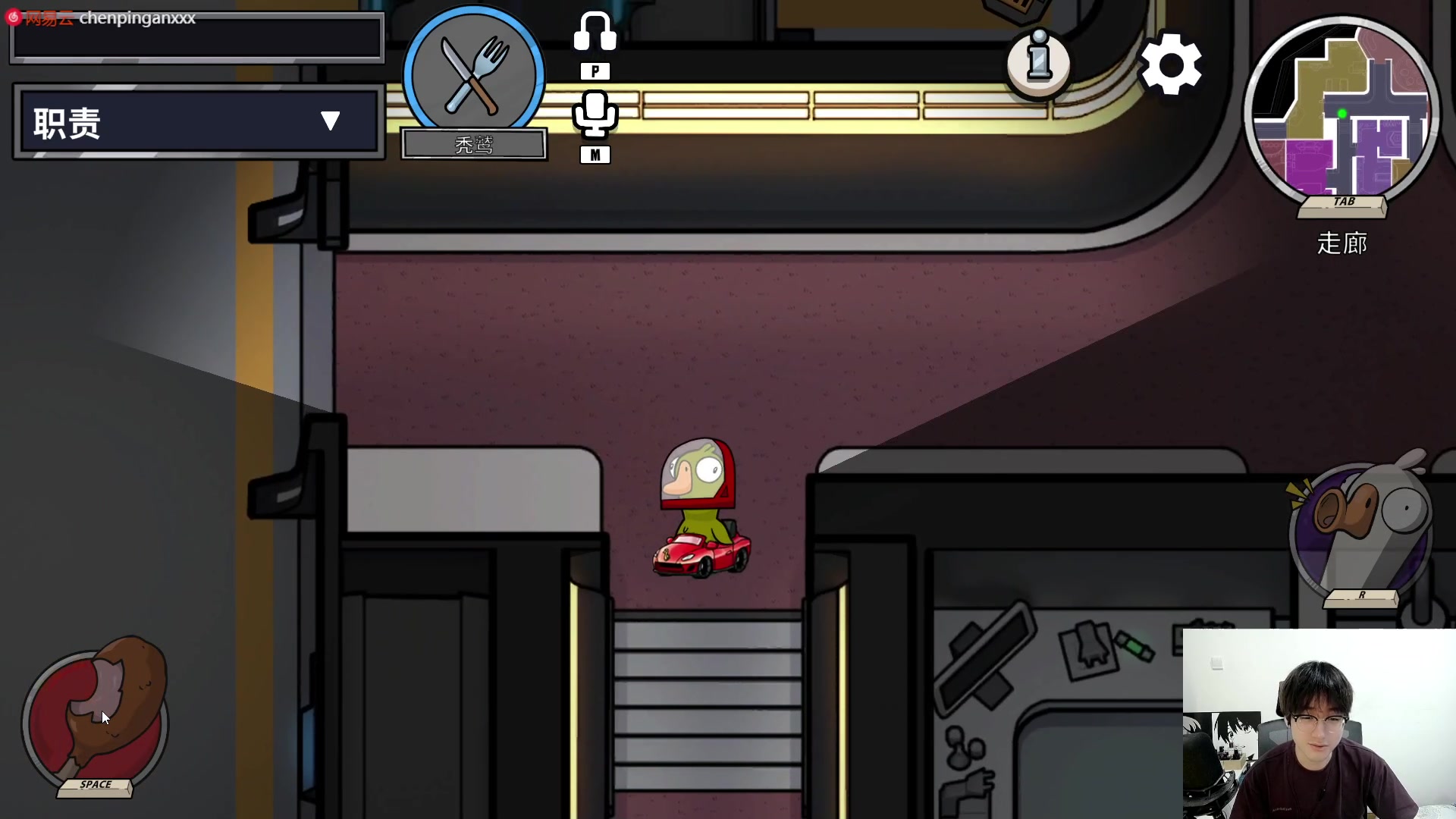
Task: Open the settings gear
Action: coord(1171,64)
